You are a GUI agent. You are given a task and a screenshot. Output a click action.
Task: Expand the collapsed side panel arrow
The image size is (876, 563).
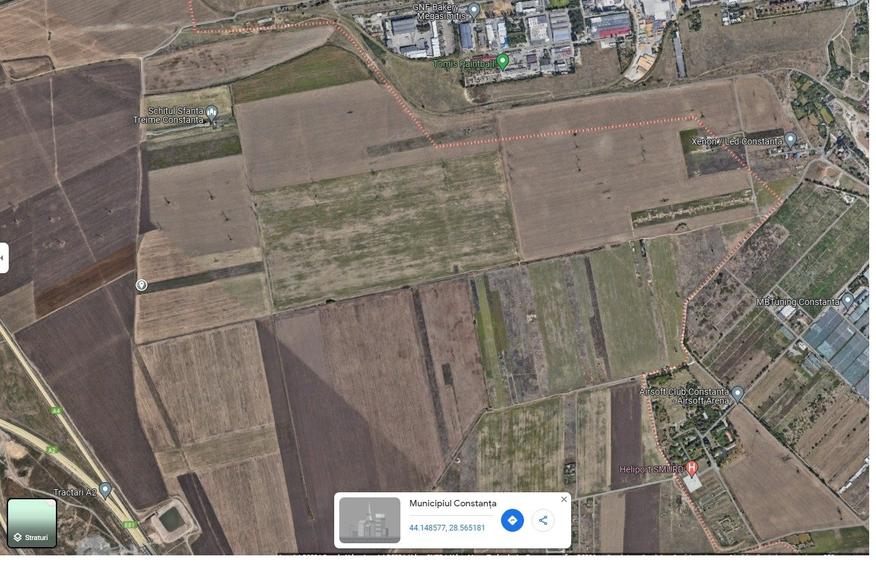click(x=4, y=257)
